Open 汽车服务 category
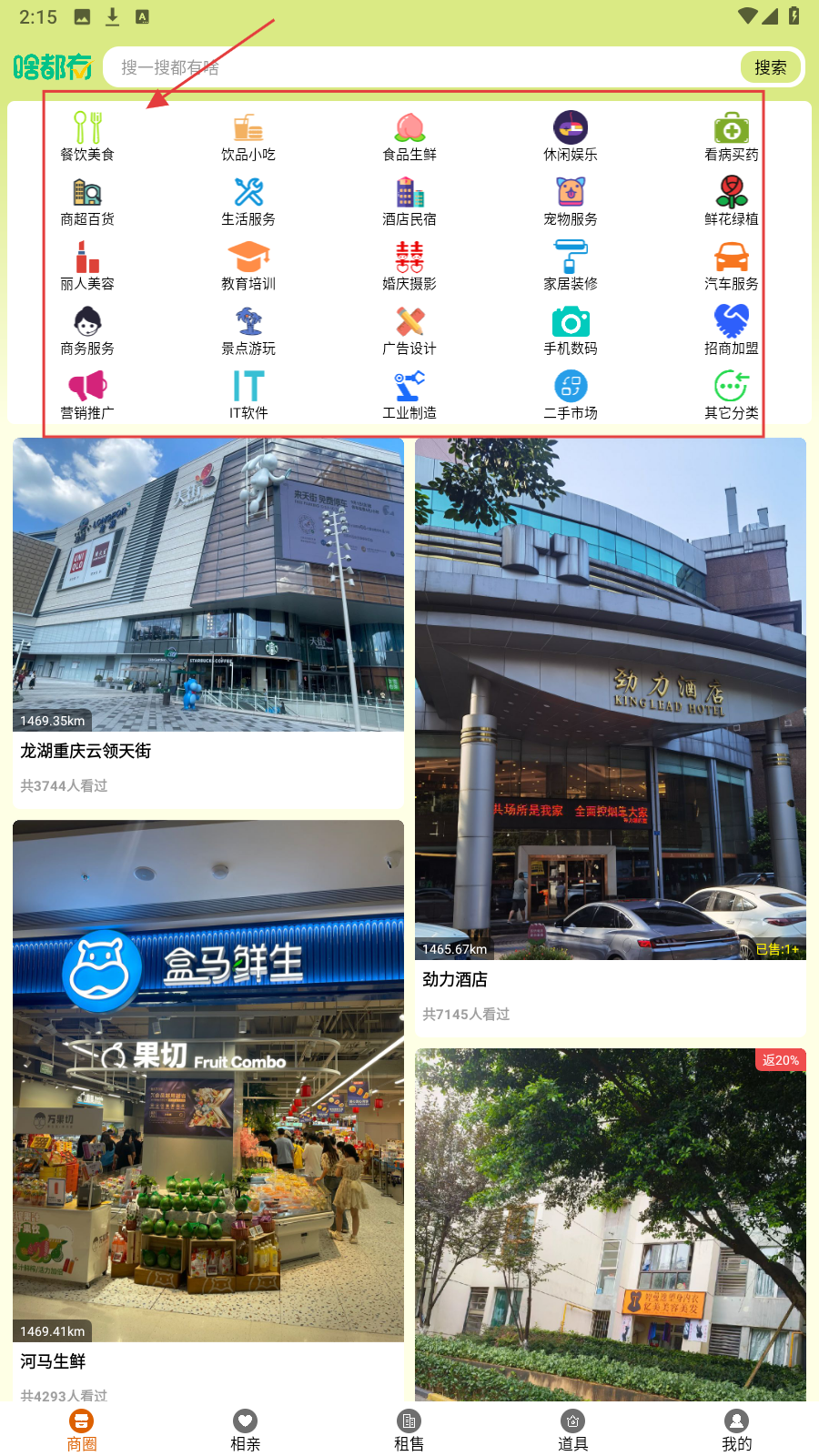The height and width of the screenshot is (1456, 819). [x=731, y=266]
